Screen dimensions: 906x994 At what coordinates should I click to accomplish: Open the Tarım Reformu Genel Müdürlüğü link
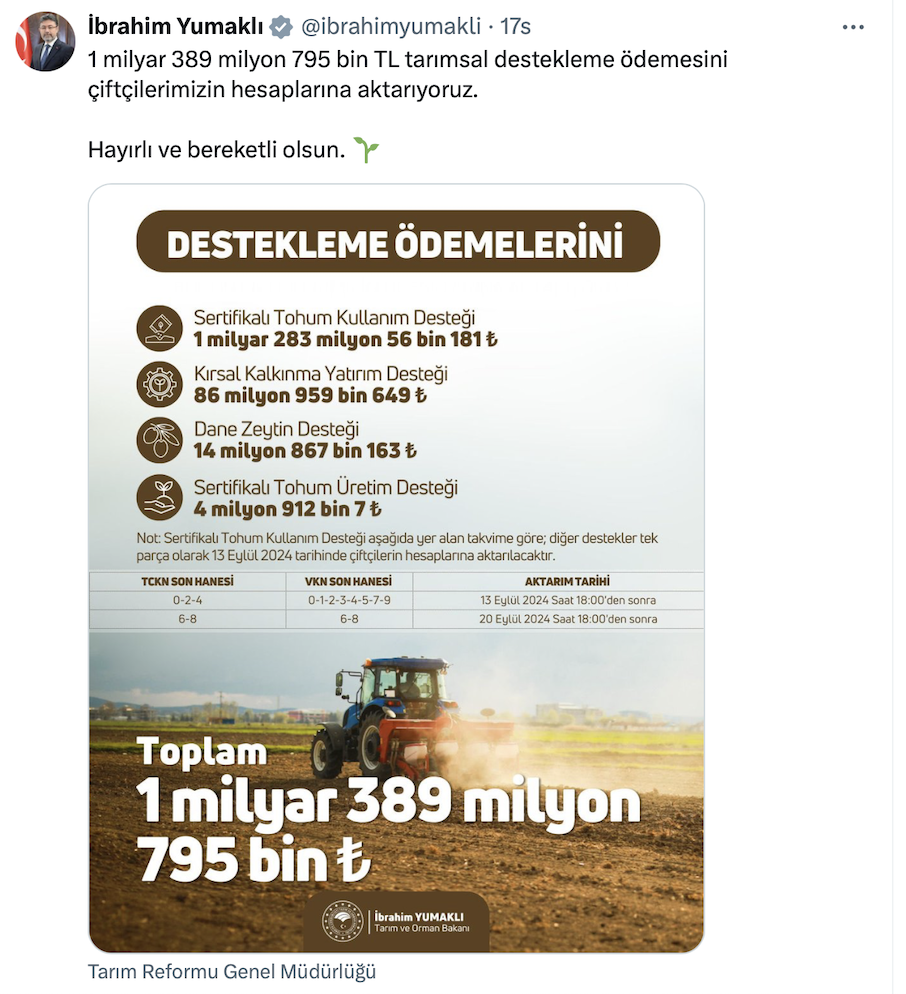232,971
